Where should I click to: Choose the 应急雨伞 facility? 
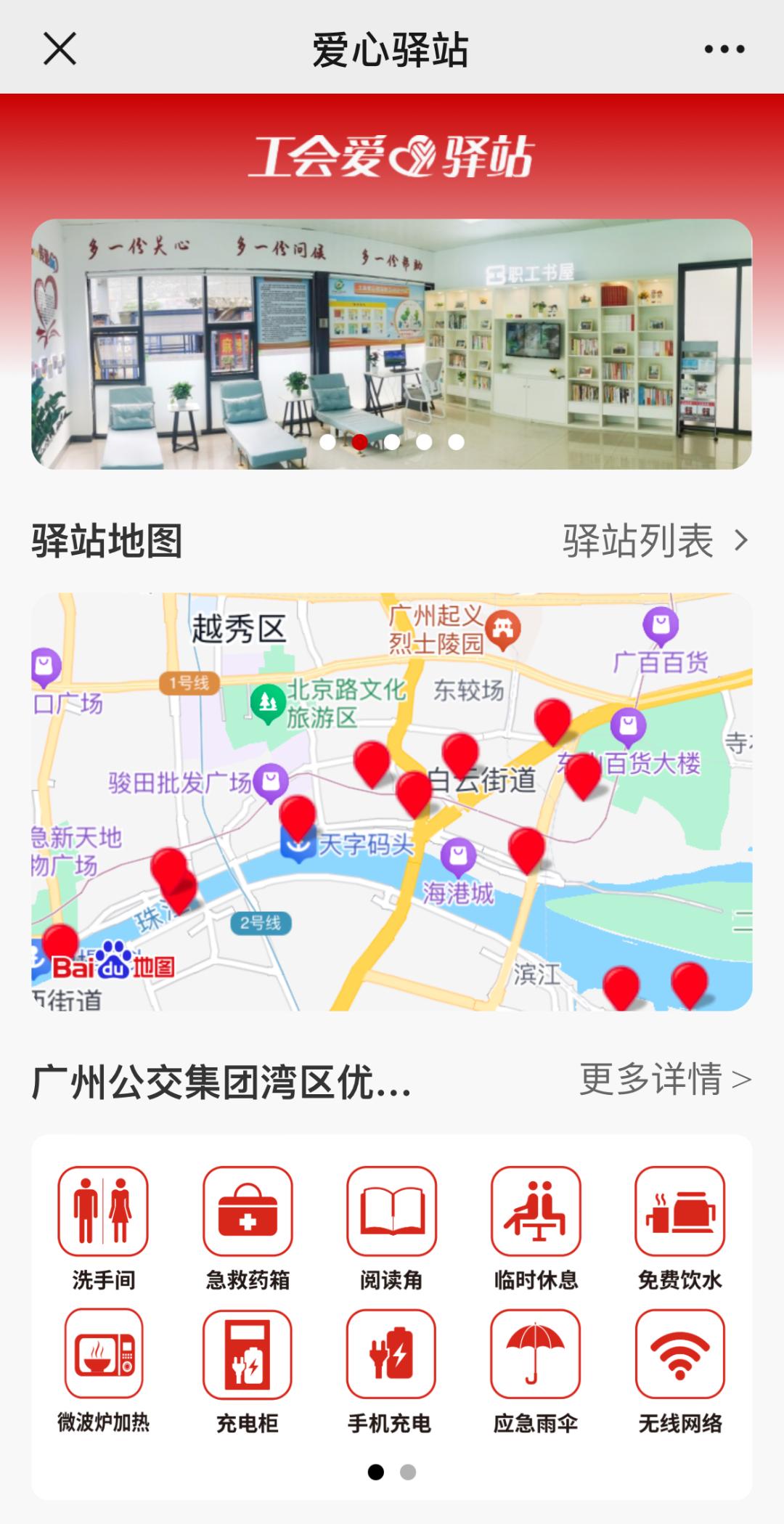coord(536,1354)
